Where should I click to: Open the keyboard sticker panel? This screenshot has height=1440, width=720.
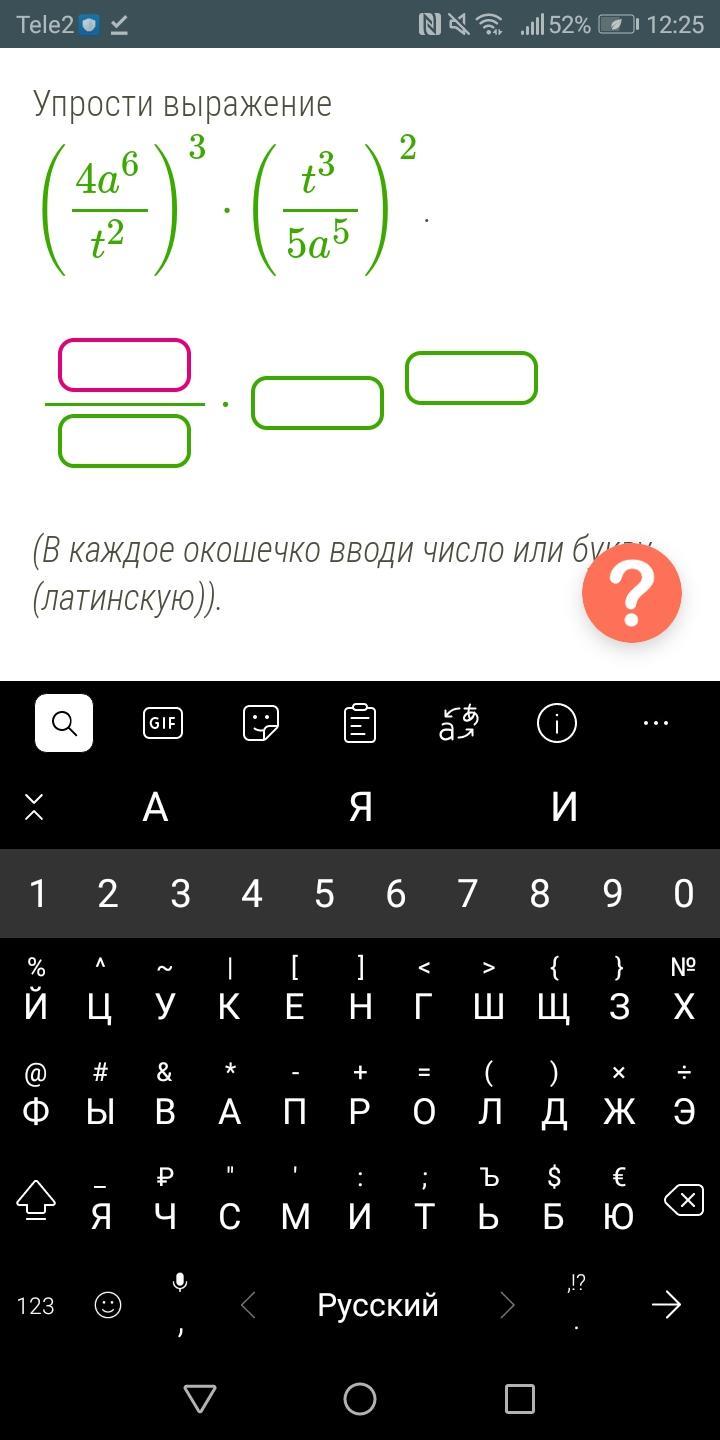pos(261,723)
